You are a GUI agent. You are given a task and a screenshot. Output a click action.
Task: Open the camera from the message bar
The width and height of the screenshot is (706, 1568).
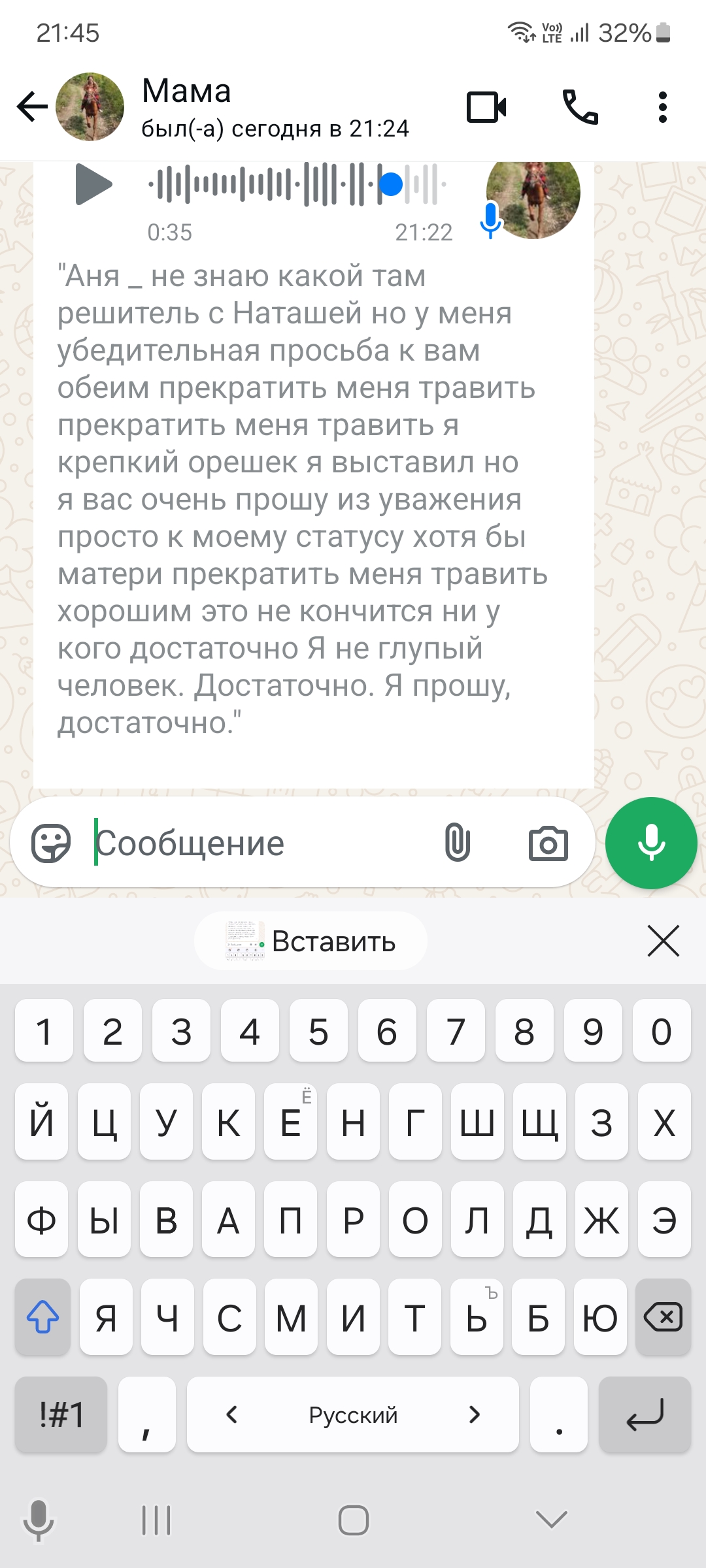(548, 843)
